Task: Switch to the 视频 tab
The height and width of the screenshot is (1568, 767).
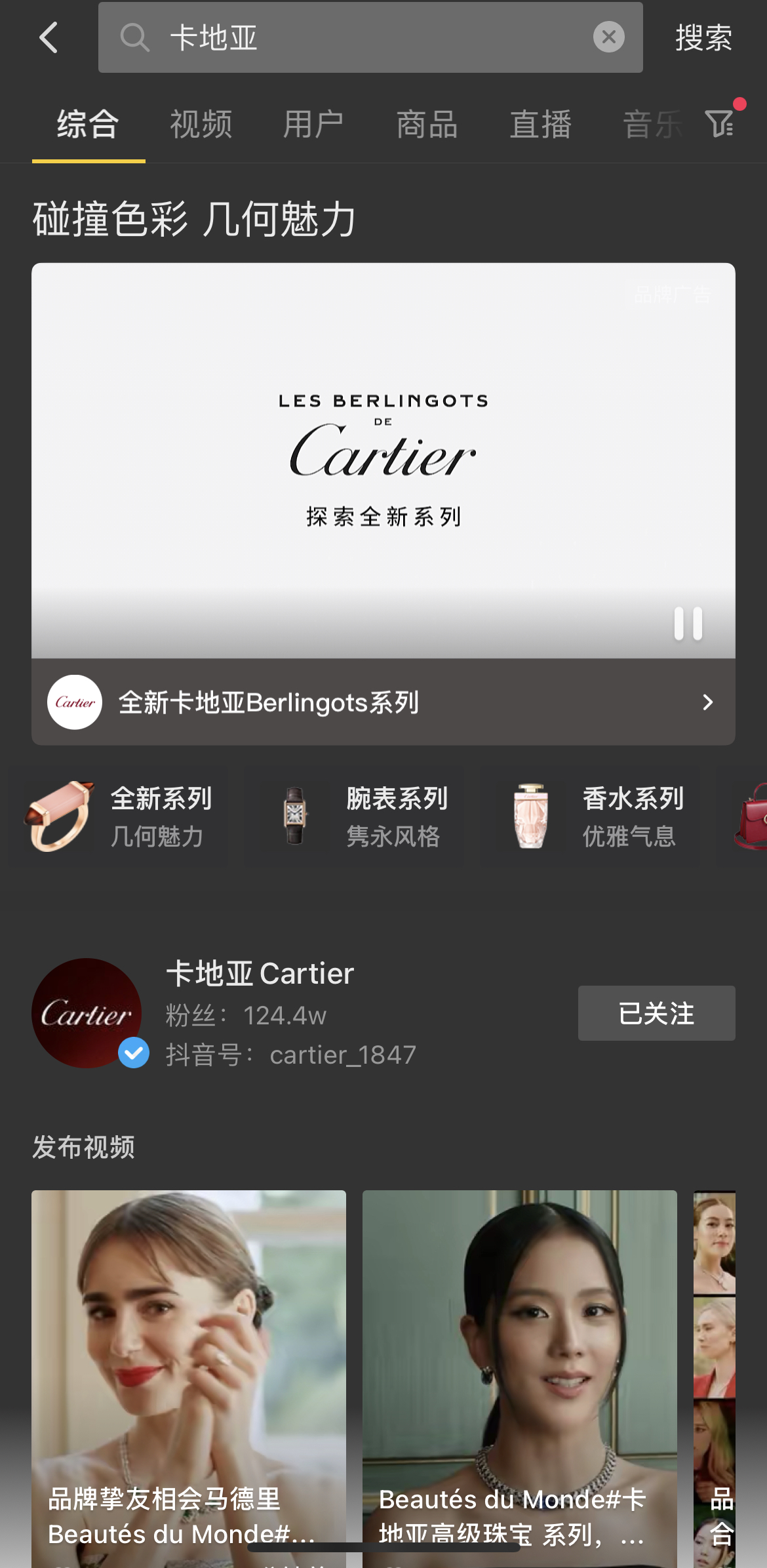Action: click(x=201, y=125)
